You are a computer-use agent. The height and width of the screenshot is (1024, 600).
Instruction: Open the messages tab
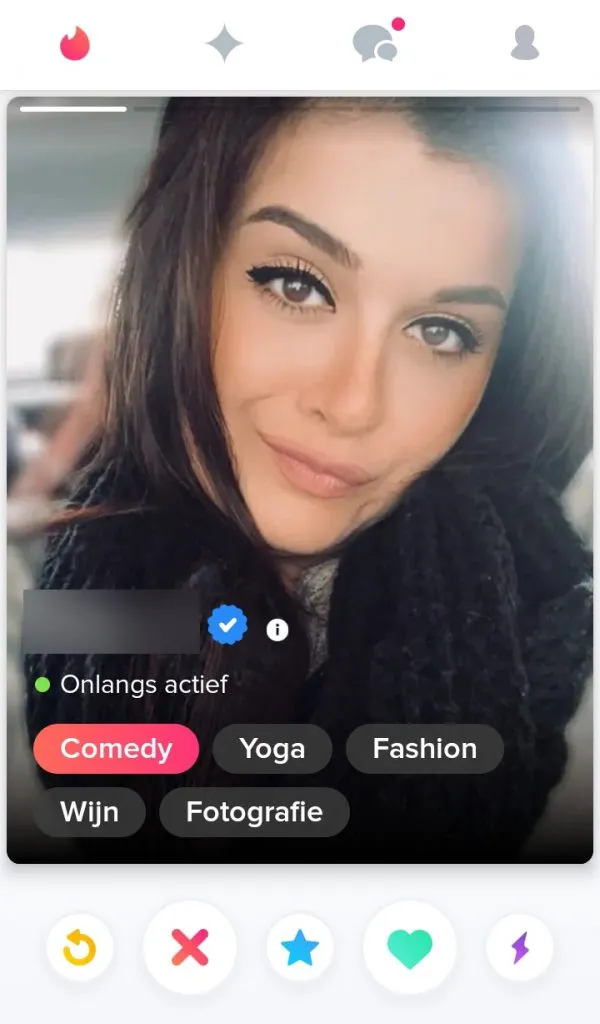376,43
